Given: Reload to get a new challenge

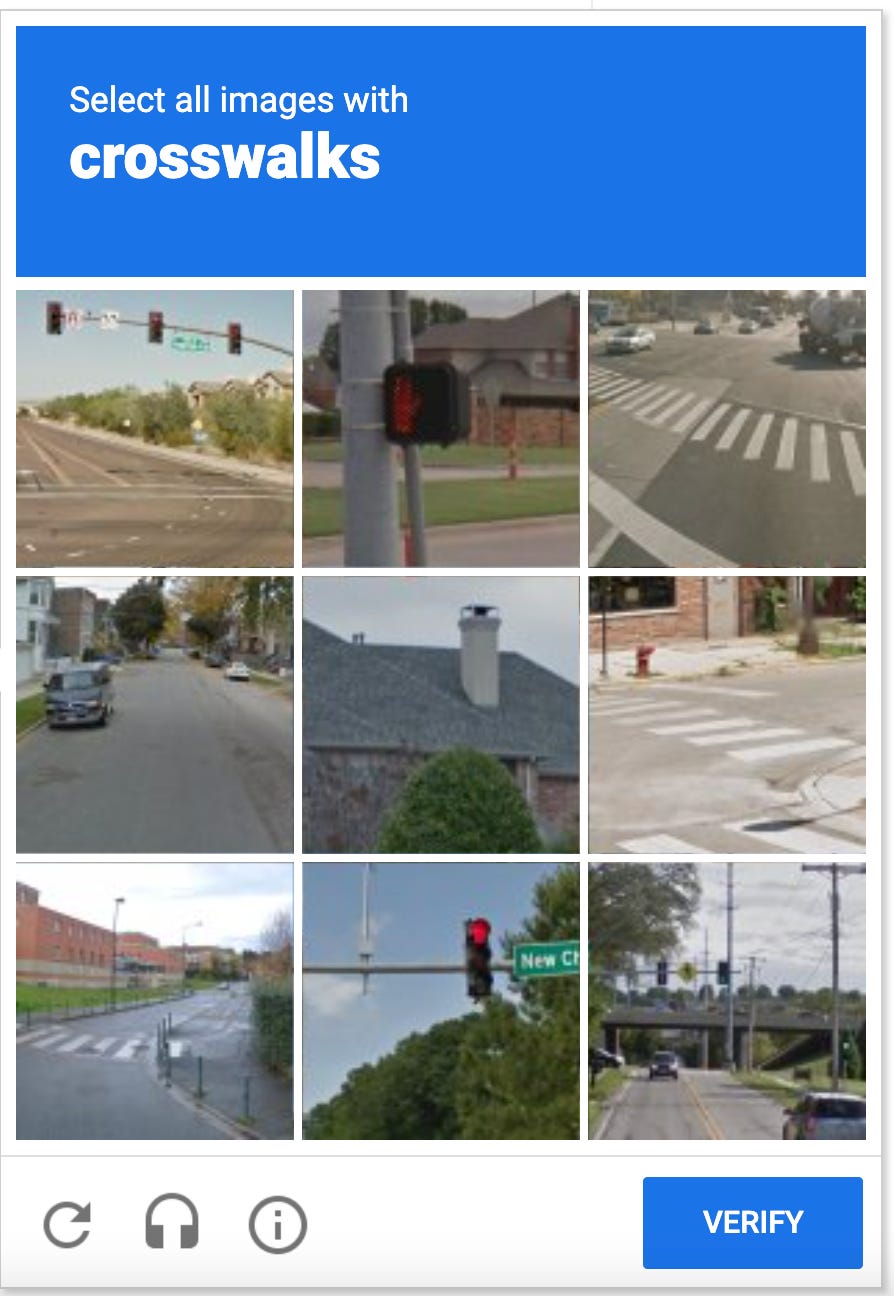Looking at the screenshot, I should (x=67, y=1224).
